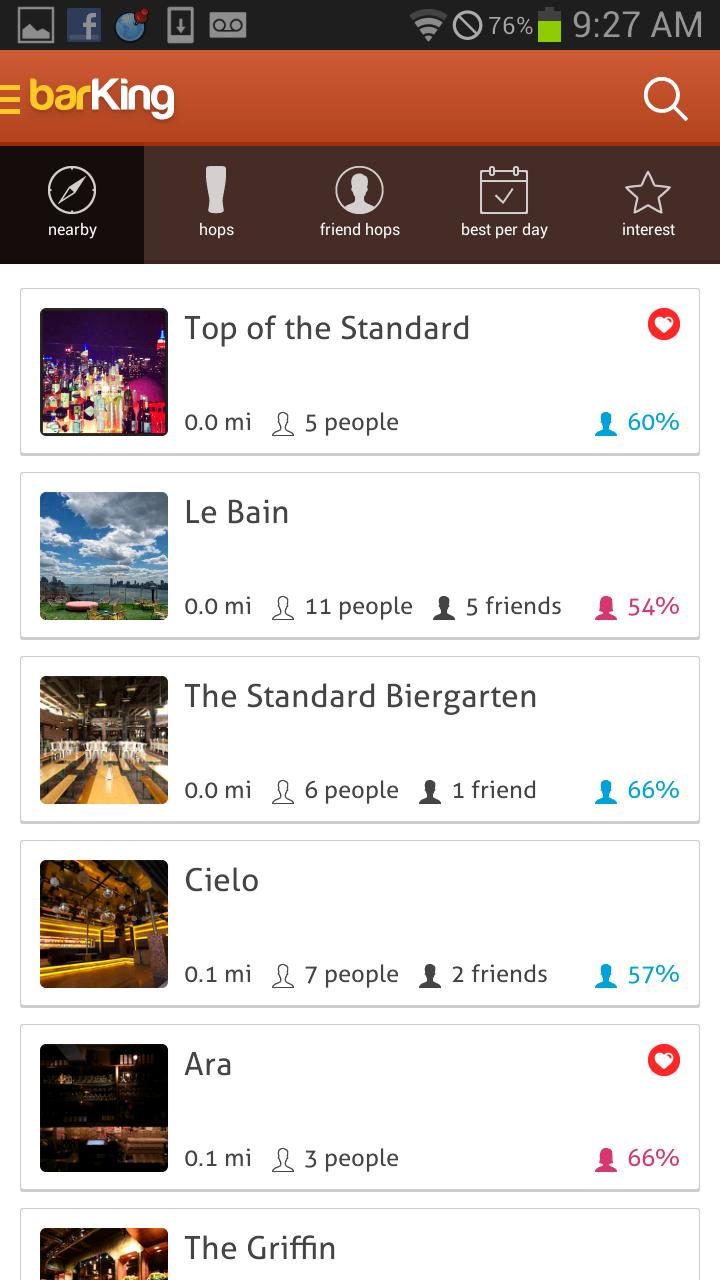Tap the Cielo bar thumbnail photo

103,923
